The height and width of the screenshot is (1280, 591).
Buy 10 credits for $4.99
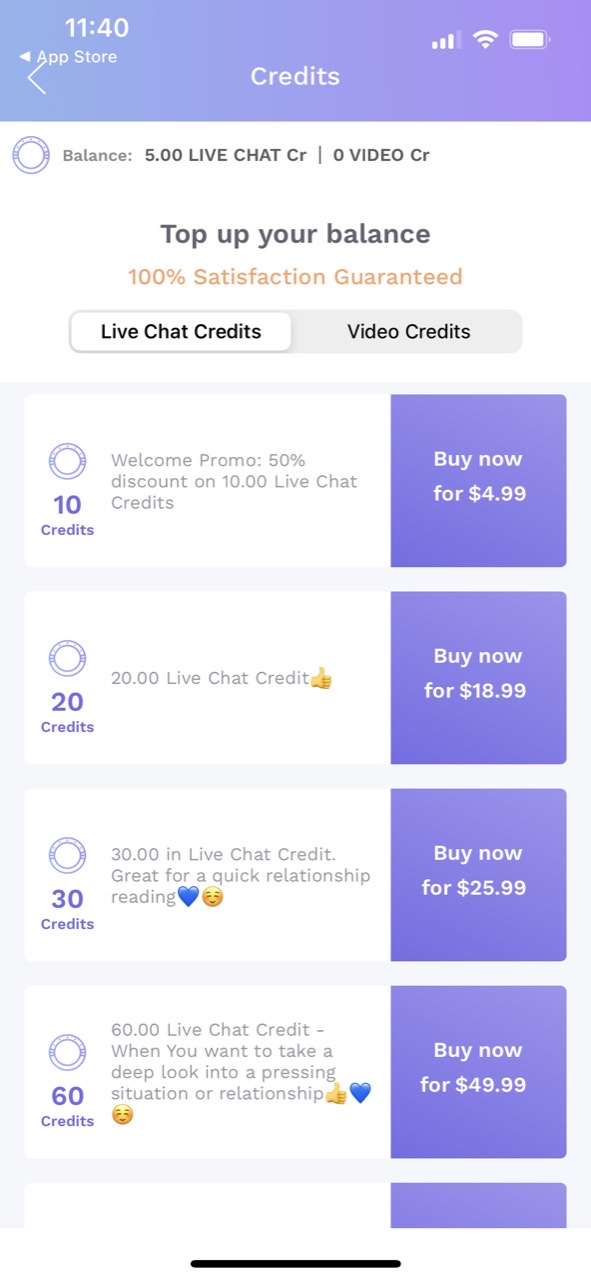pyautogui.click(x=478, y=481)
